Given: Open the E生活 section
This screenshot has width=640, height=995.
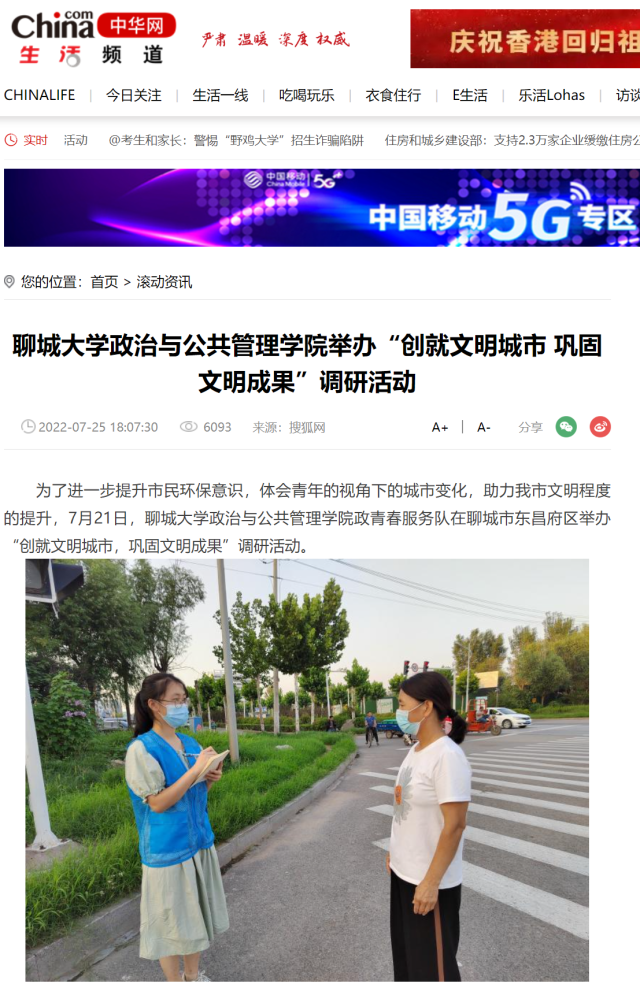Looking at the screenshot, I should point(470,95).
